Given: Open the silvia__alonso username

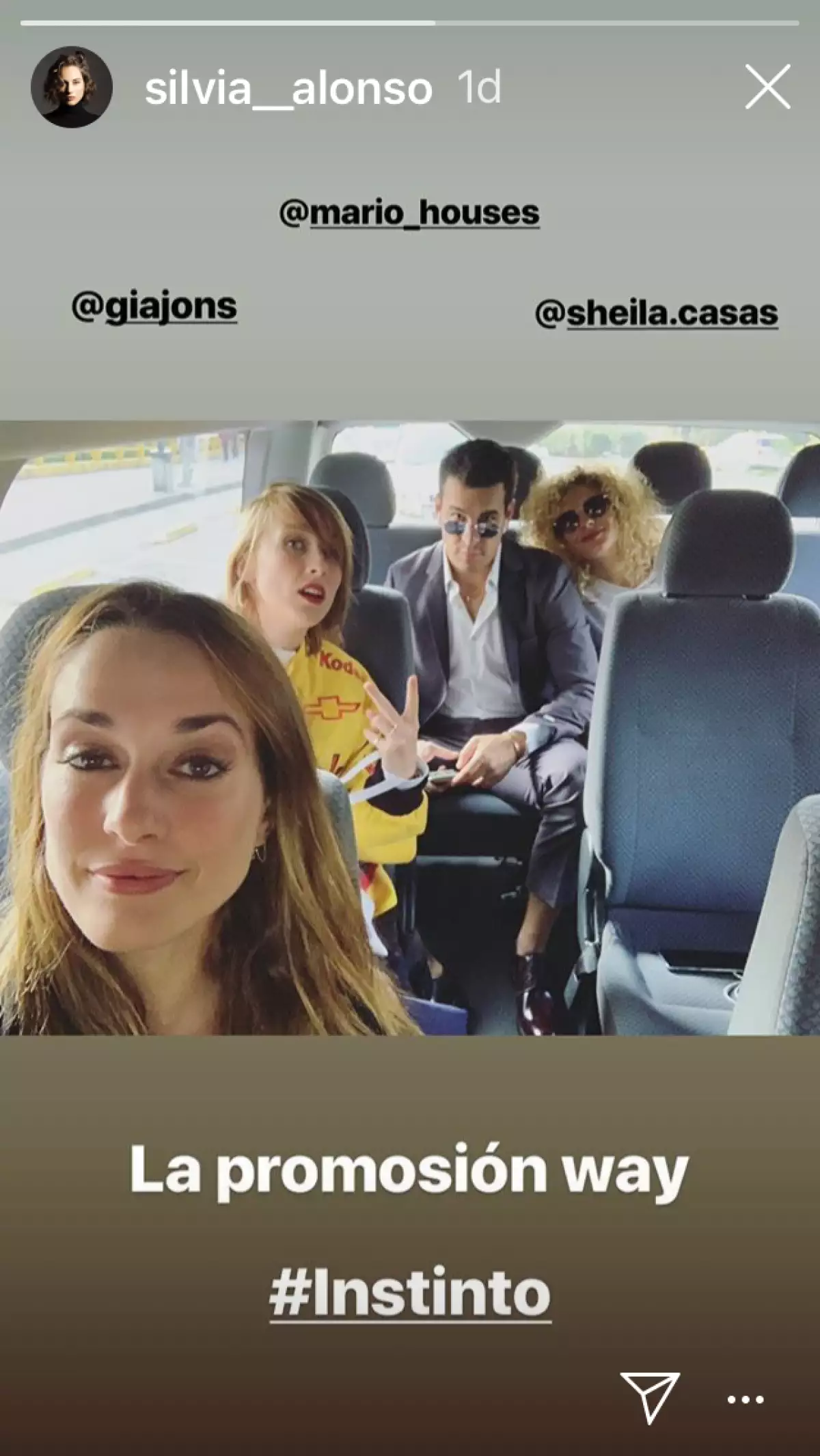Looking at the screenshot, I should (288, 88).
